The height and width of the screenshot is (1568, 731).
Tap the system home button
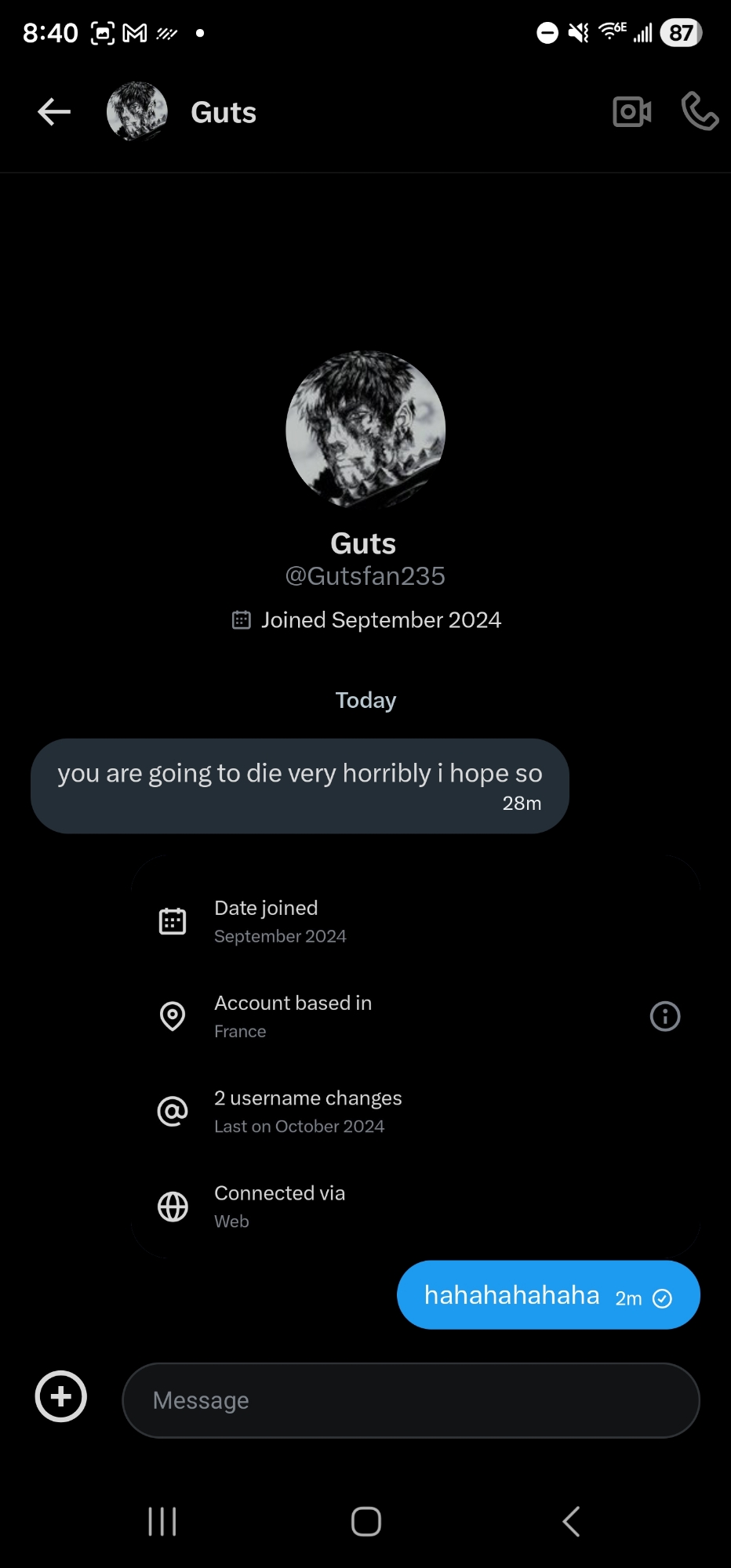coord(366,1522)
